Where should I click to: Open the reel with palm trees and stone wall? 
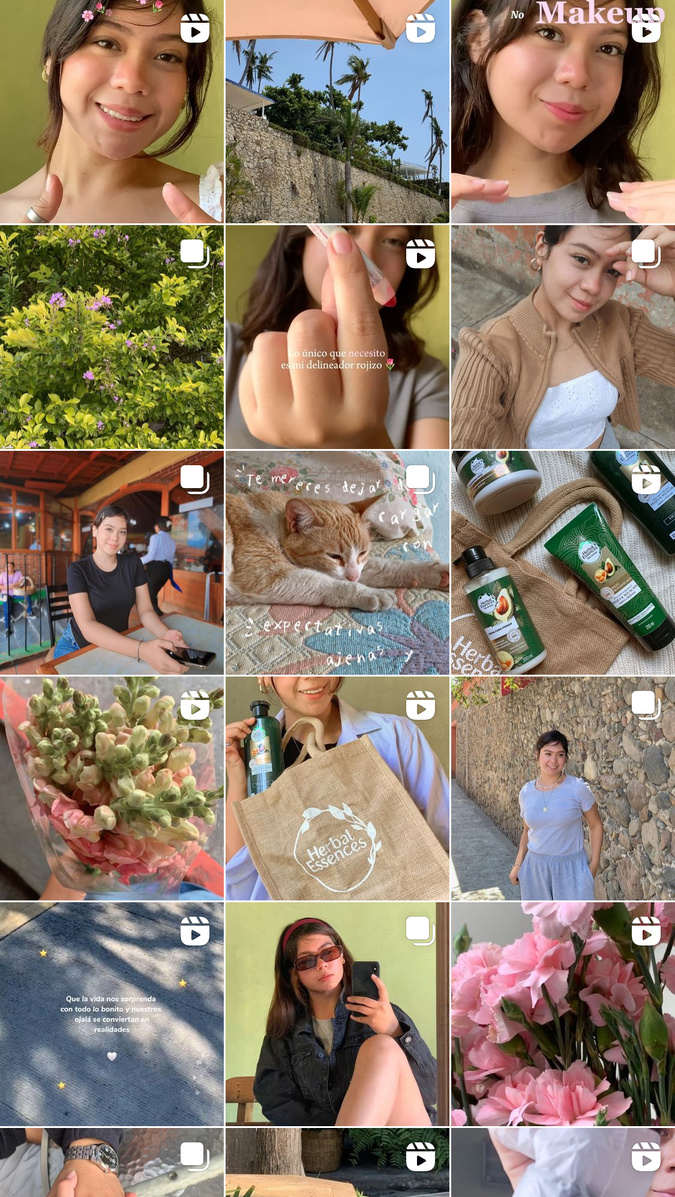click(x=337, y=111)
